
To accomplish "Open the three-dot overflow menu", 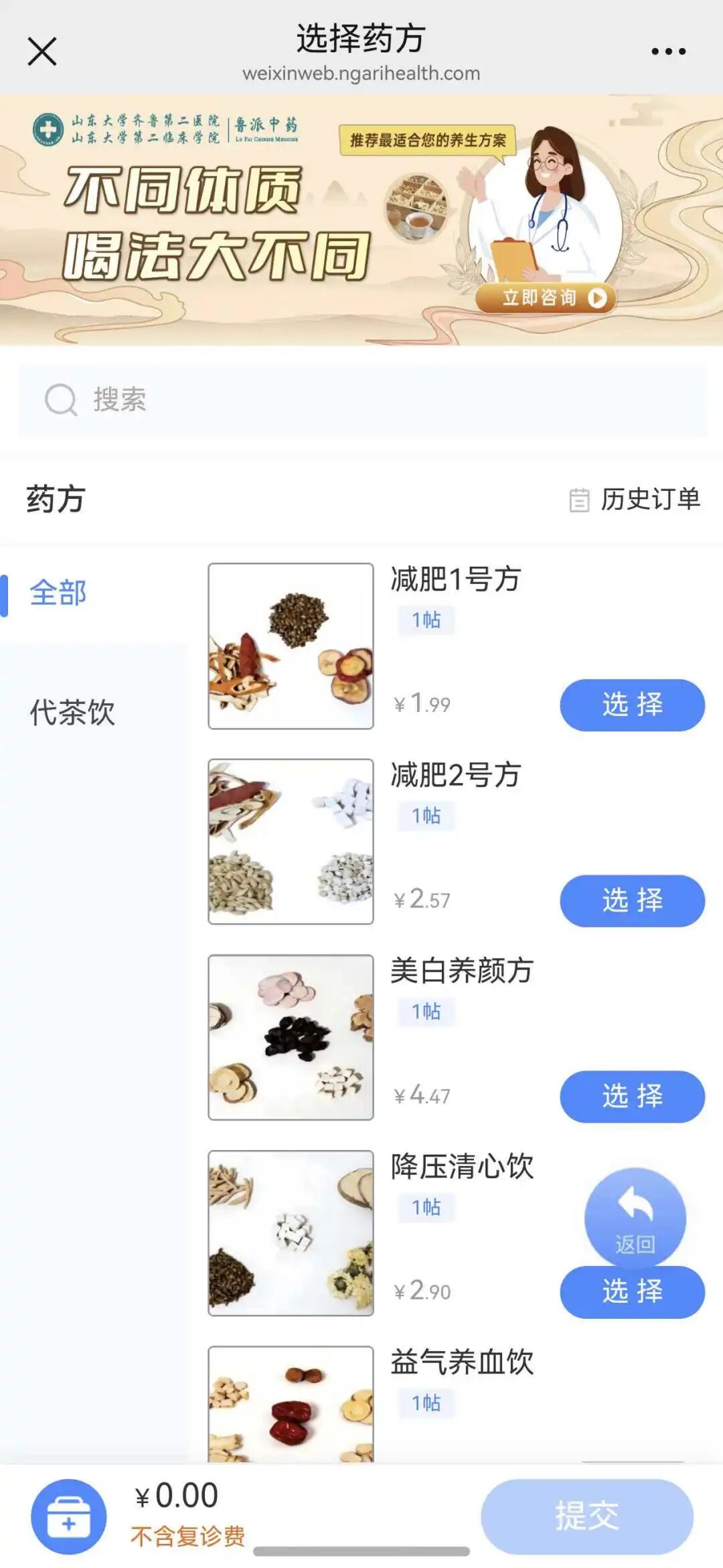I will pos(668,52).
